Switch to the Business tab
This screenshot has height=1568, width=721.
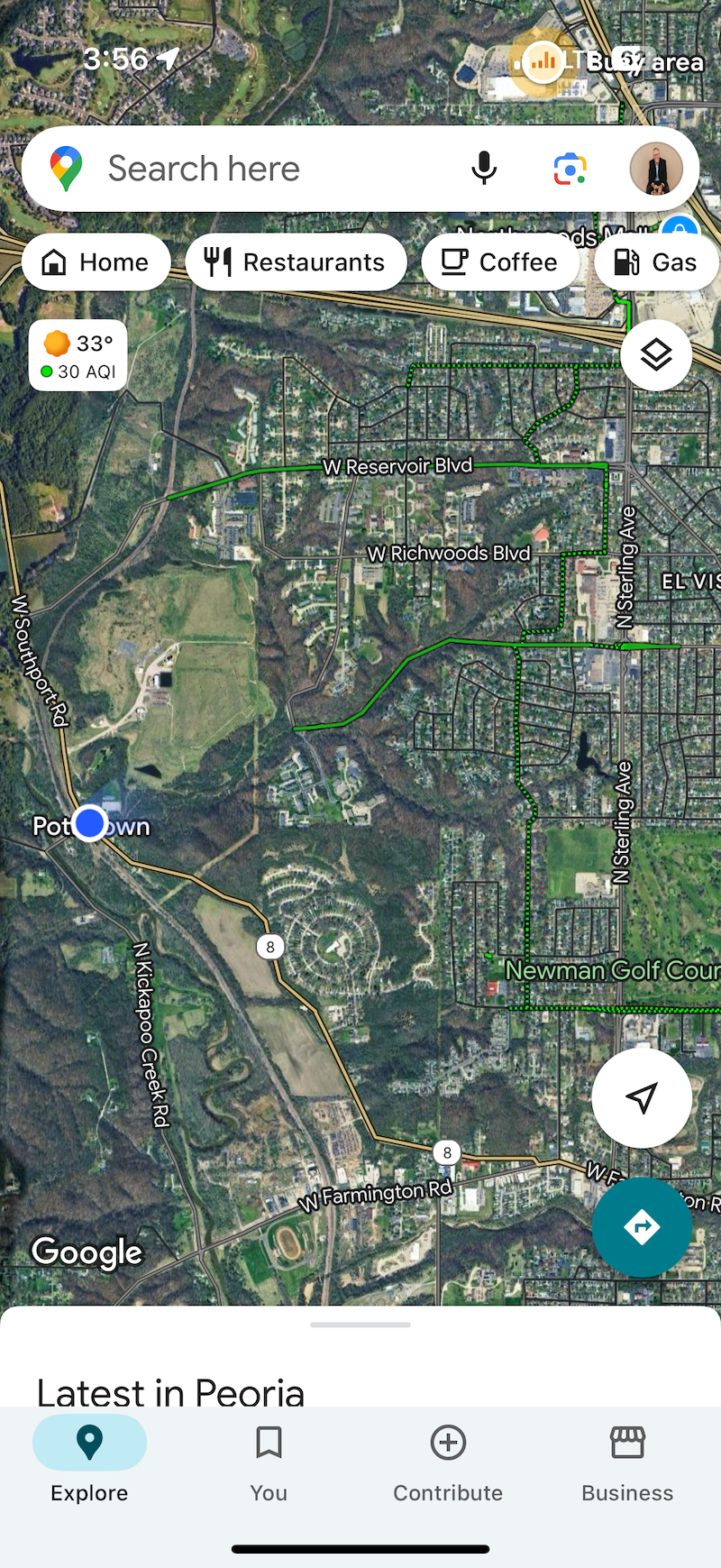pos(627,1461)
